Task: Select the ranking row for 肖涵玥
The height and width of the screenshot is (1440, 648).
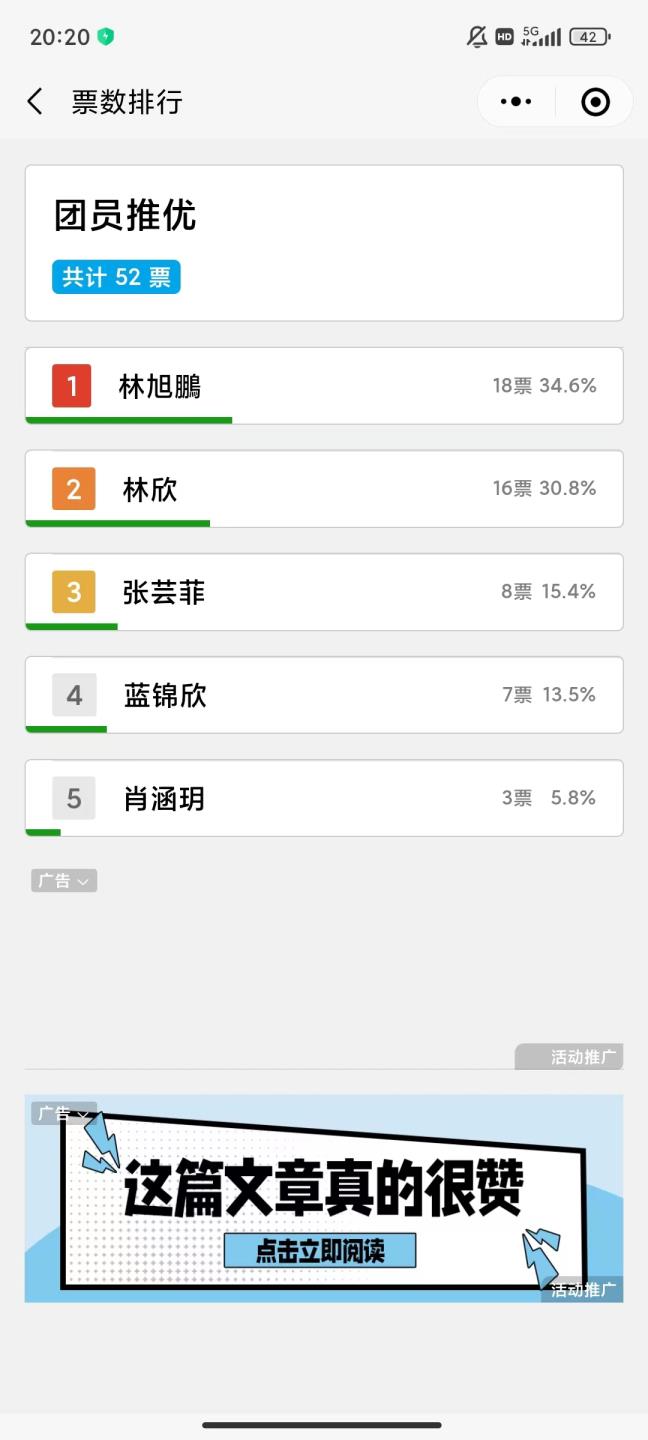Action: [324, 798]
